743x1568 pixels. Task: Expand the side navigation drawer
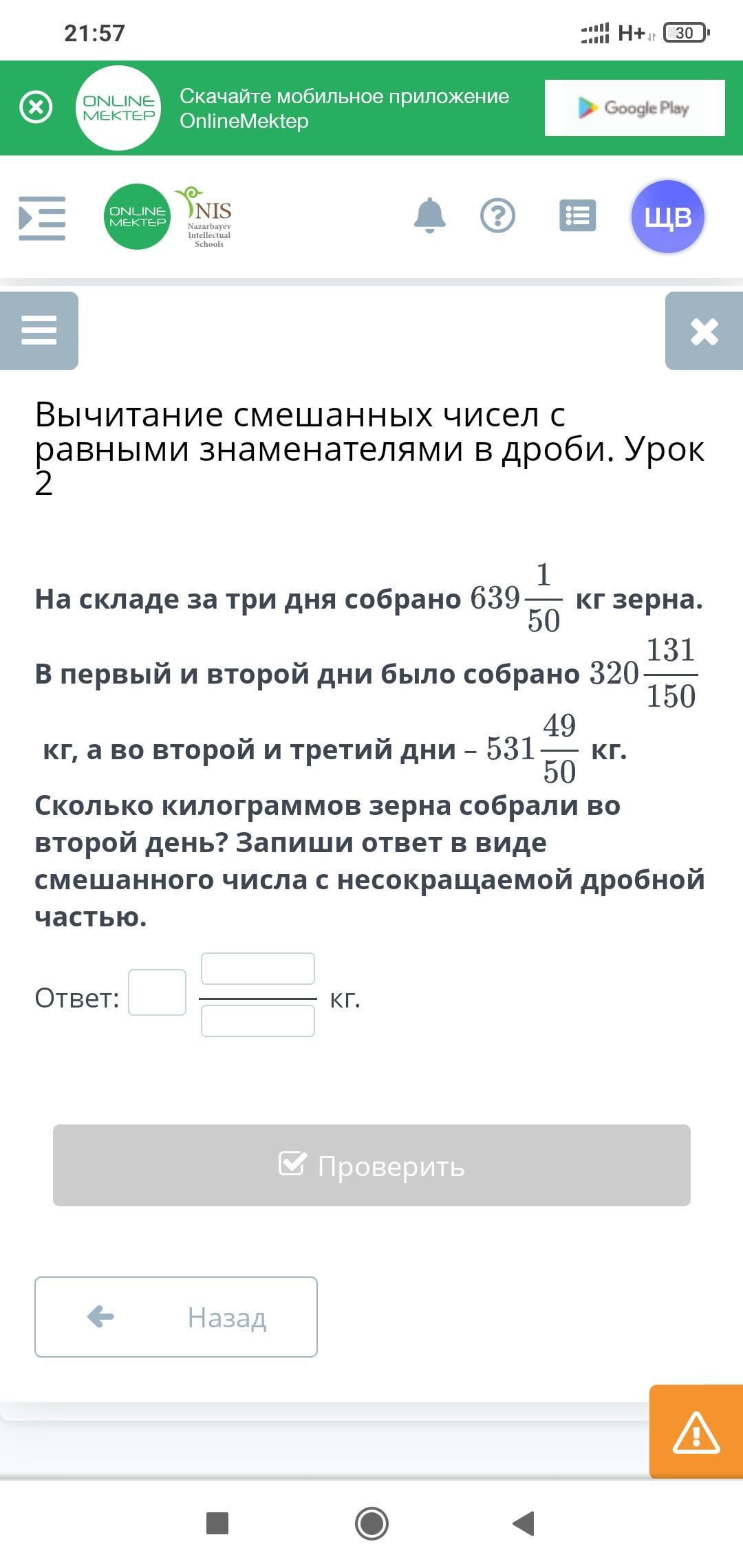coord(42,217)
